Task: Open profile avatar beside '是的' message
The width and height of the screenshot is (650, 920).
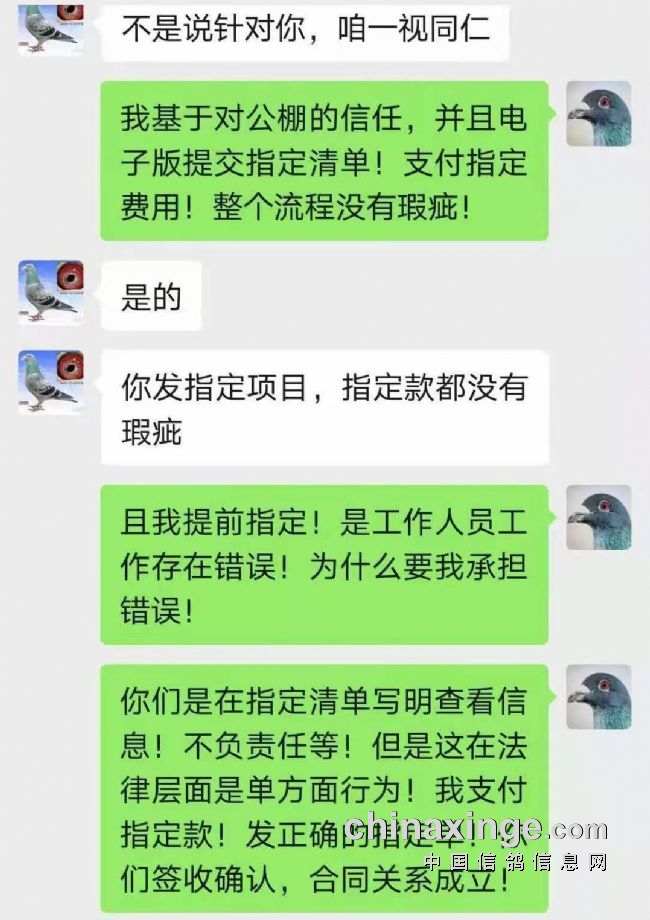Action: click(51, 292)
